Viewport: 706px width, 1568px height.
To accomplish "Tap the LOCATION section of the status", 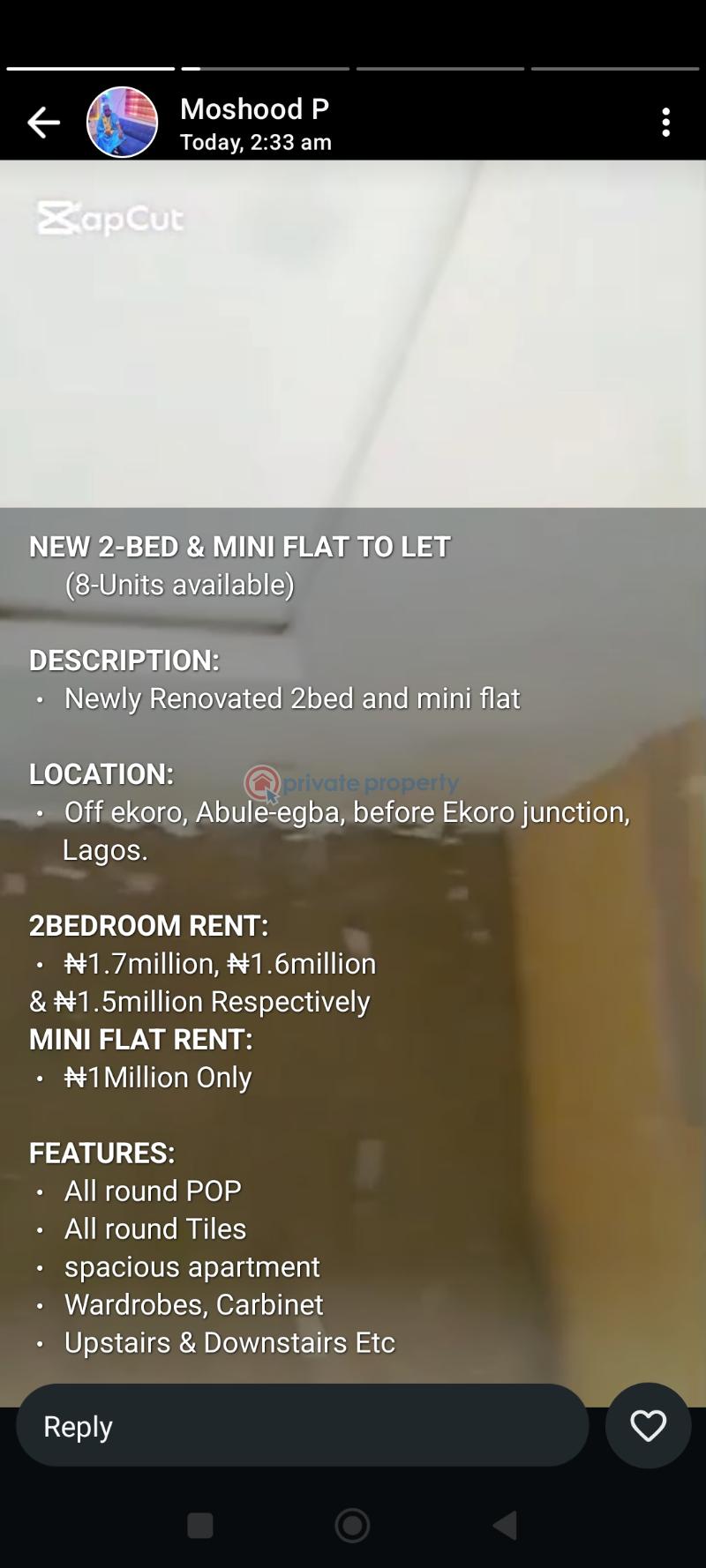I will (101, 773).
